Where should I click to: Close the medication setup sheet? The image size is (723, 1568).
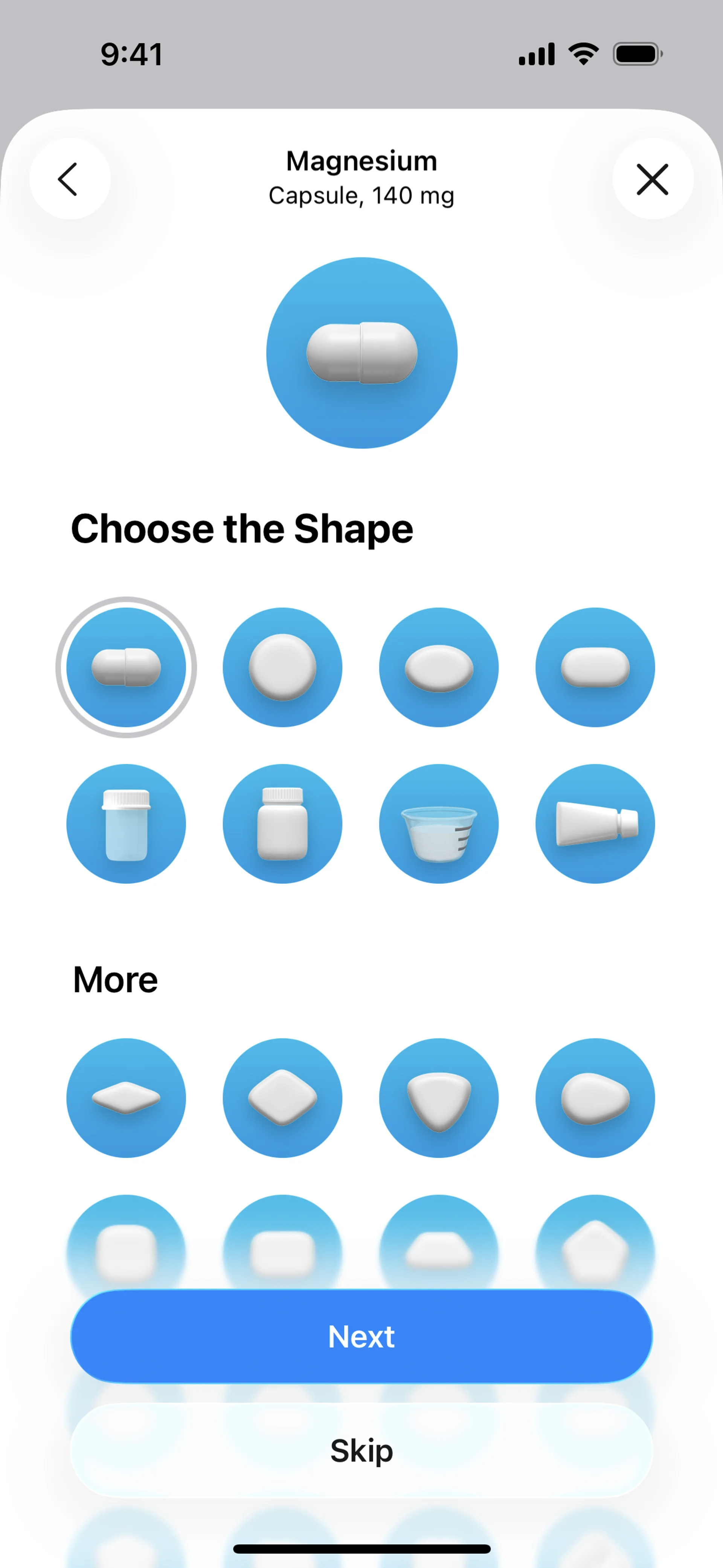(x=653, y=179)
